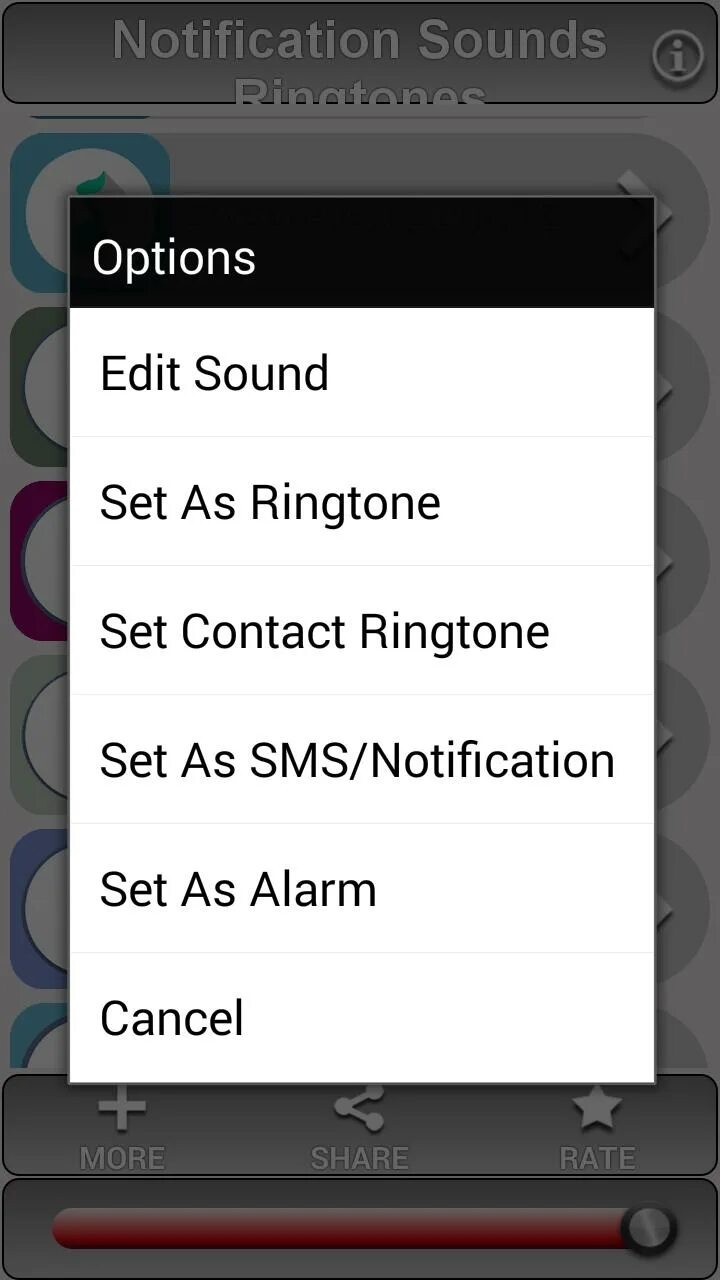The image size is (720, 1280).
Task: Cancel the Options dialog
Action: point(360,1018)
